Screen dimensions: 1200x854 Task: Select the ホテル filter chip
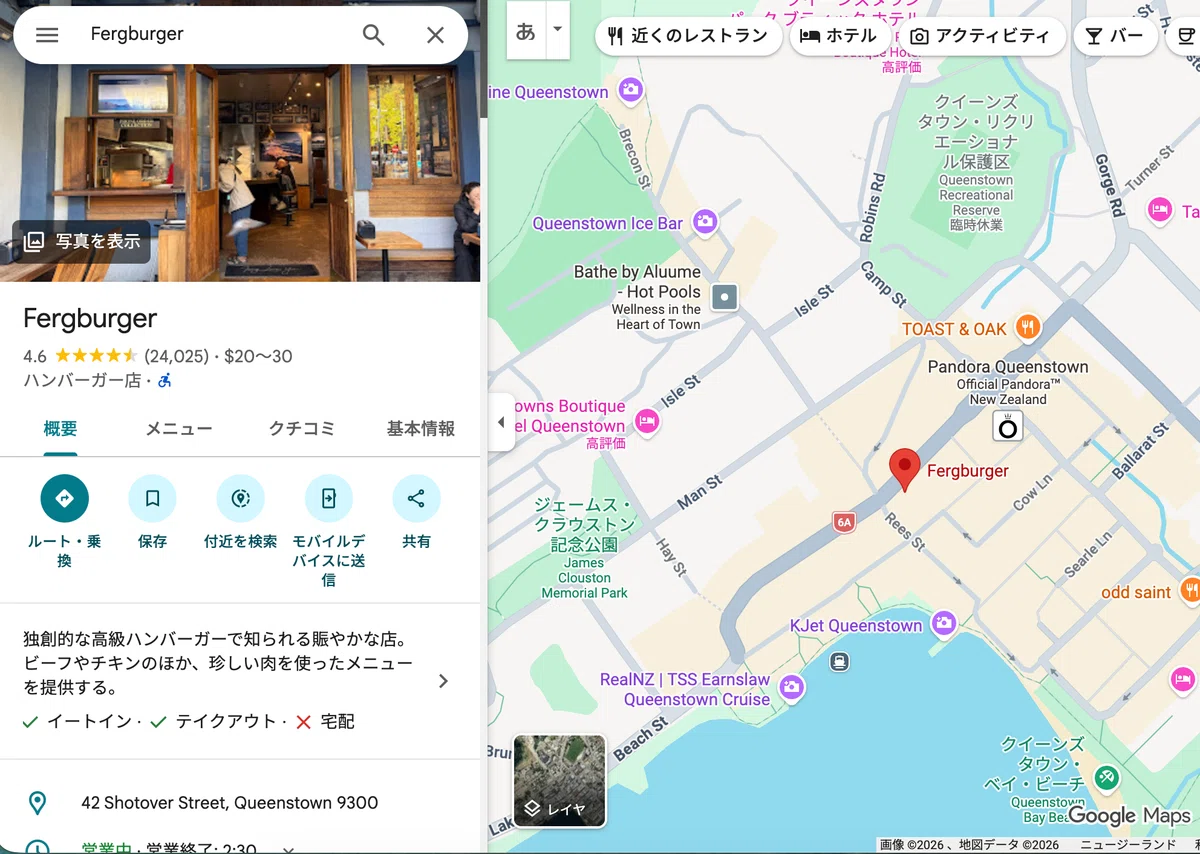coord(838,36)
